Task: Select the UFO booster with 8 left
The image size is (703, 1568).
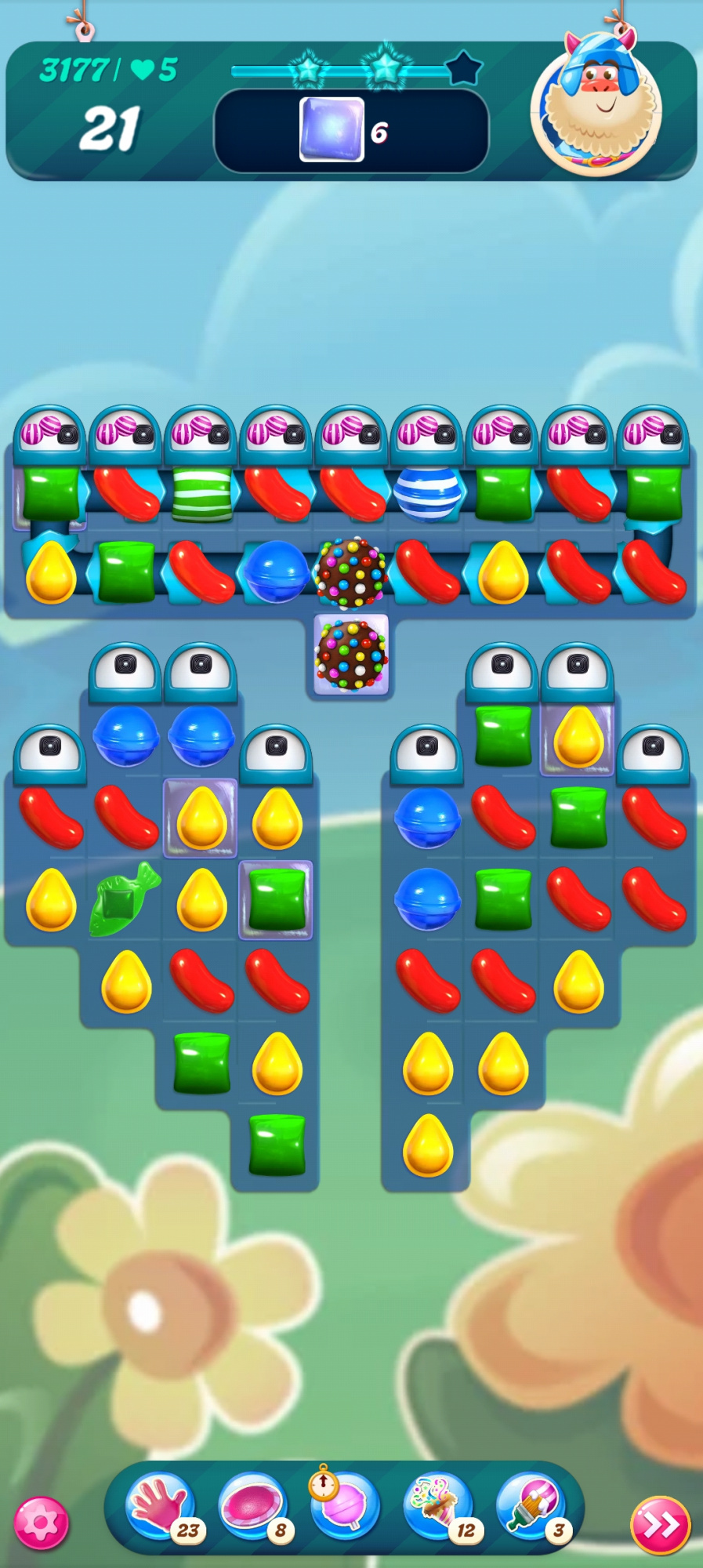Action: click(x=252, y=1505)
